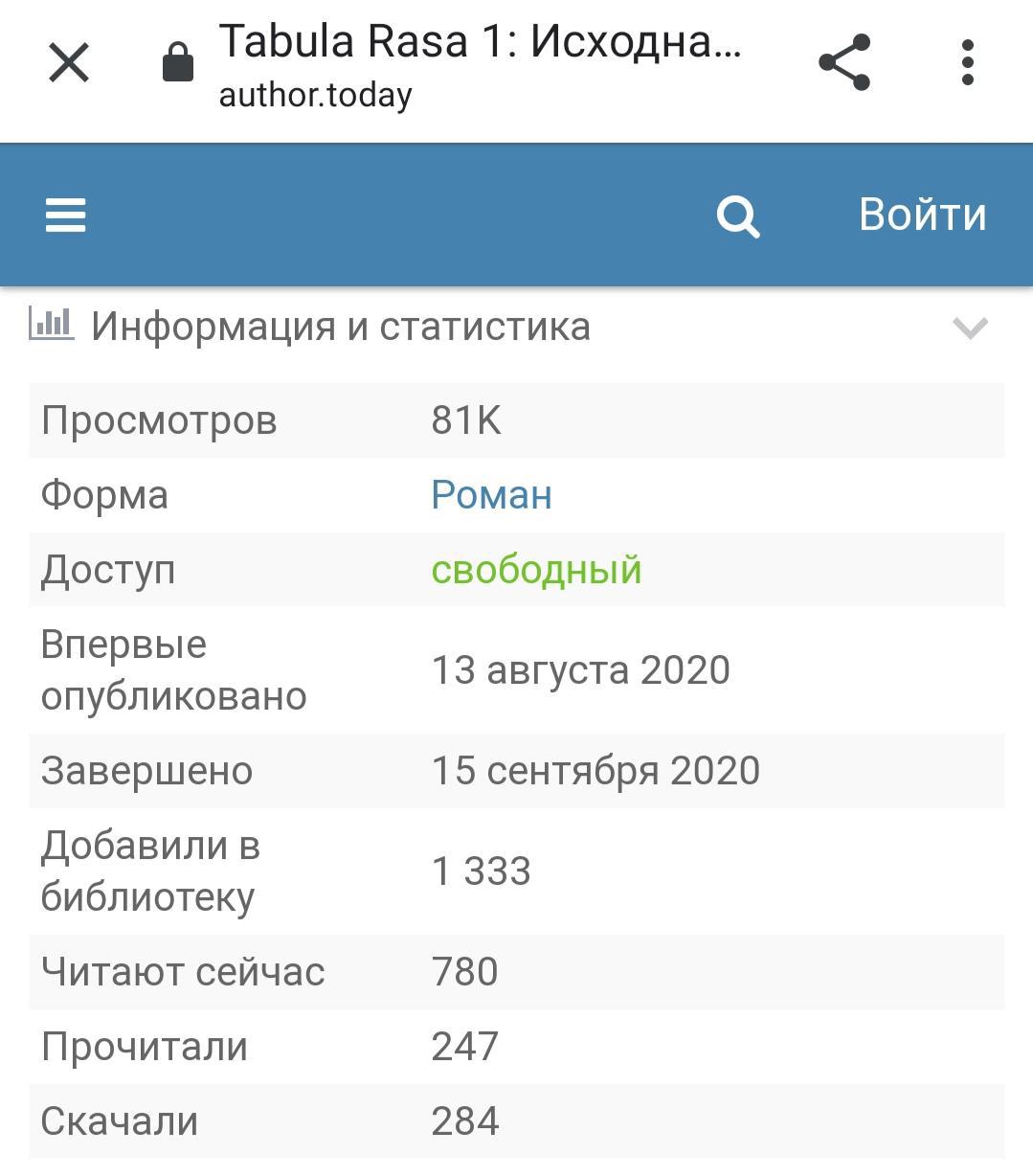Open the browser overflow menu
This screenshot has height=1176, width=1033.
click(967, 63)
